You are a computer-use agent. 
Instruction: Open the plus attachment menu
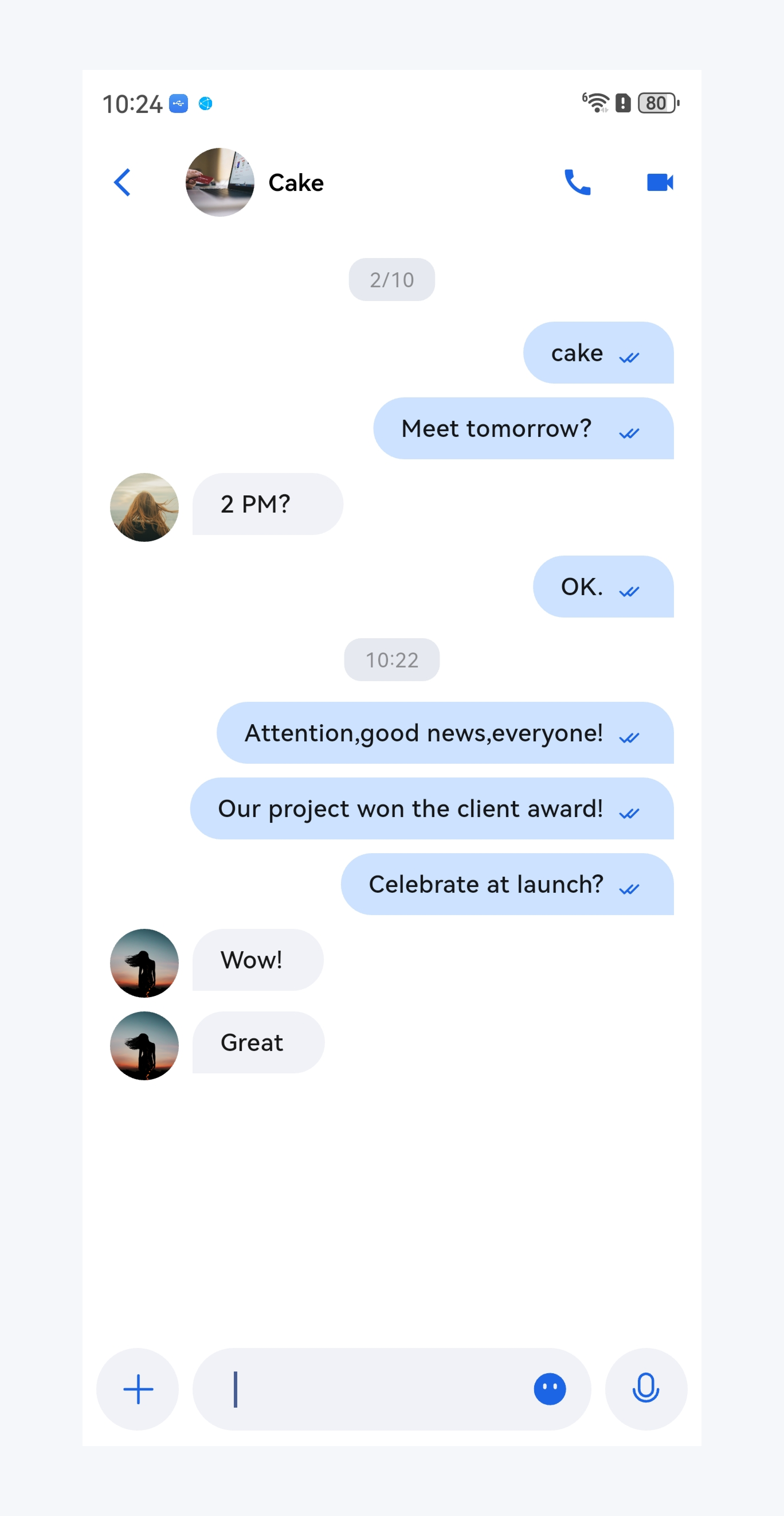click(138, 1389)
